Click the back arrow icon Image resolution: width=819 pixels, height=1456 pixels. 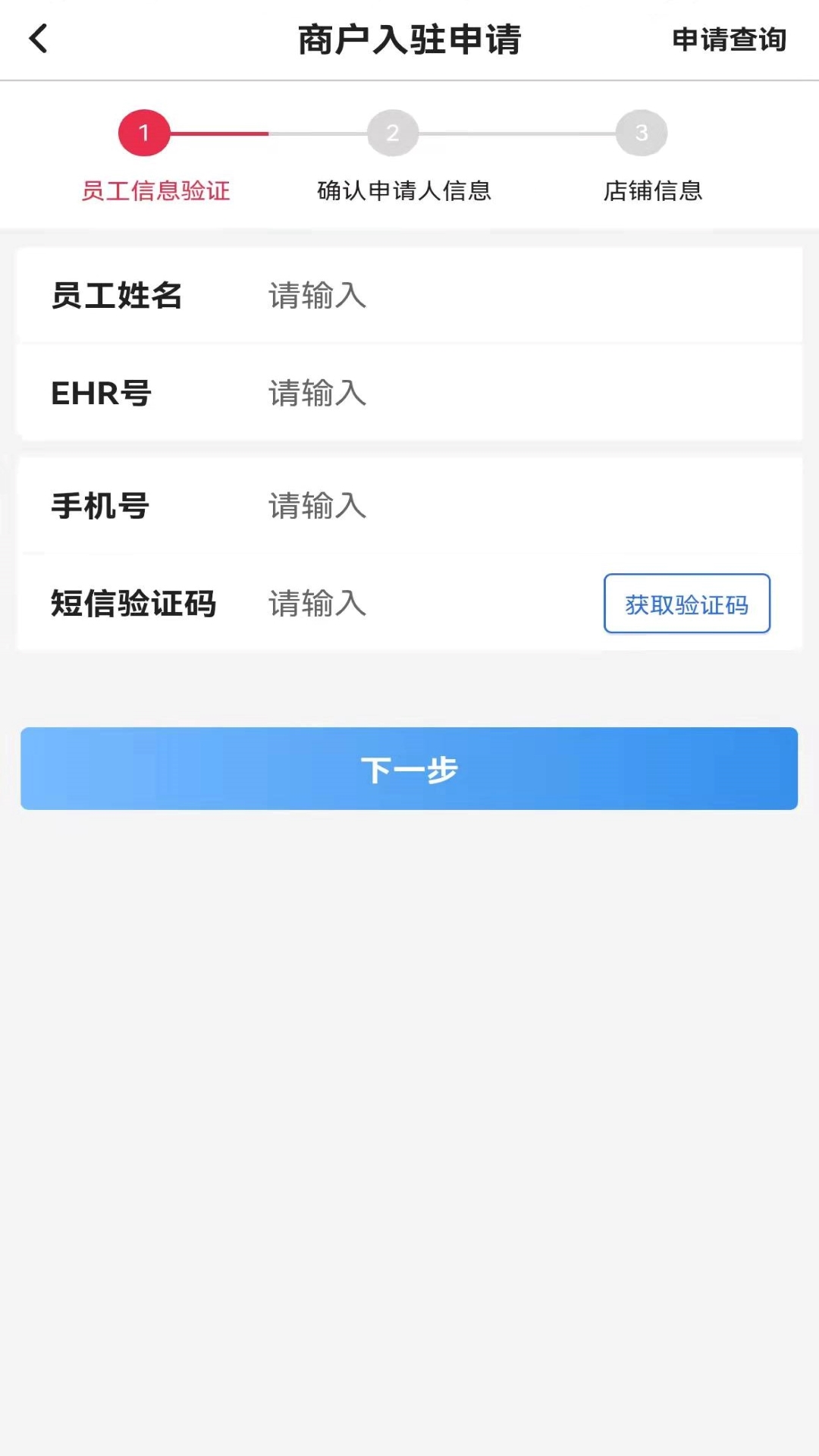[x=38, y=38]
